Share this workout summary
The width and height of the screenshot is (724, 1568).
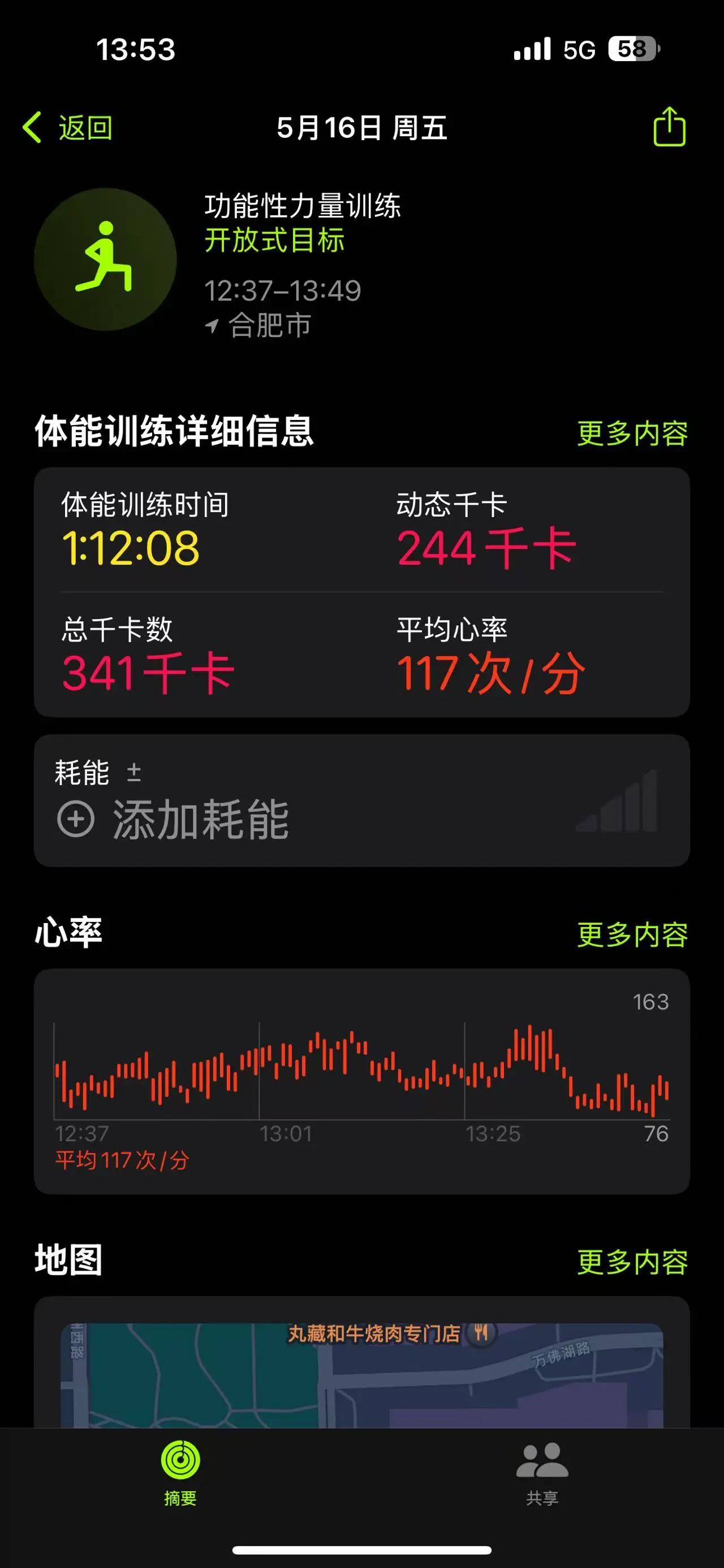click(x=669, y=127)
